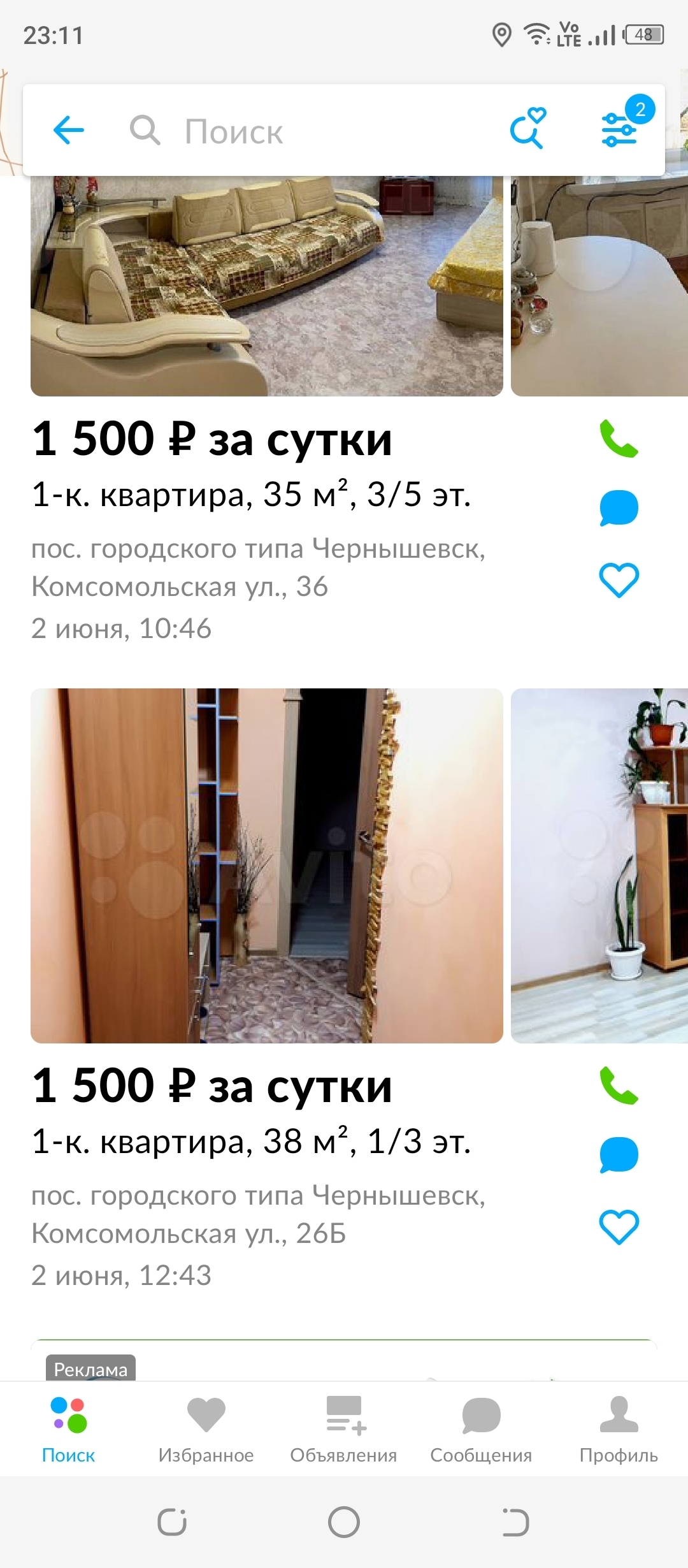Image resolution: width=688 pixels, height=1568 pixels.
Task: Open the hallway photo of 38 м² flat
Action: point(266,865)
